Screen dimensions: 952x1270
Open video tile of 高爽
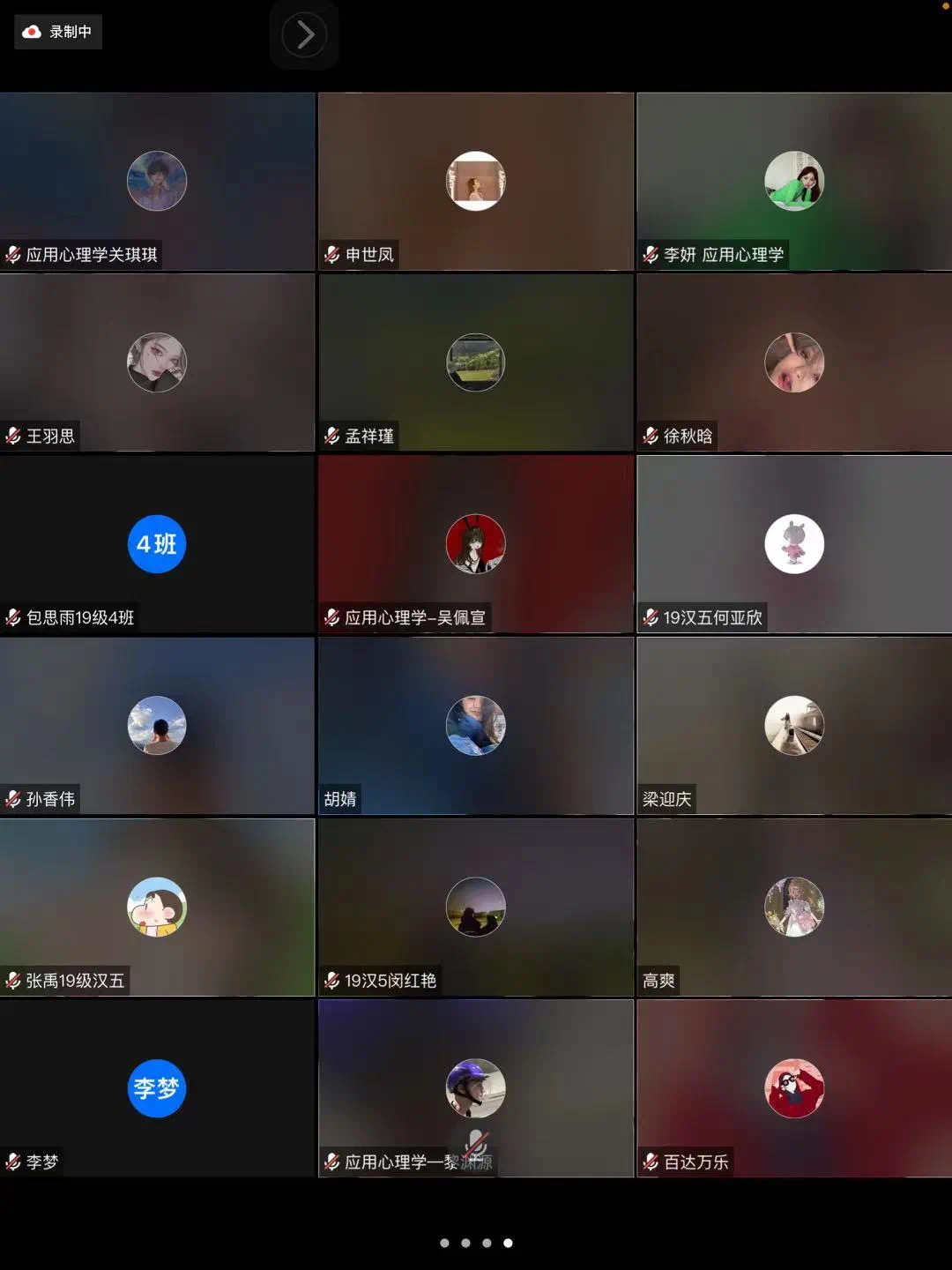(794, 908)
